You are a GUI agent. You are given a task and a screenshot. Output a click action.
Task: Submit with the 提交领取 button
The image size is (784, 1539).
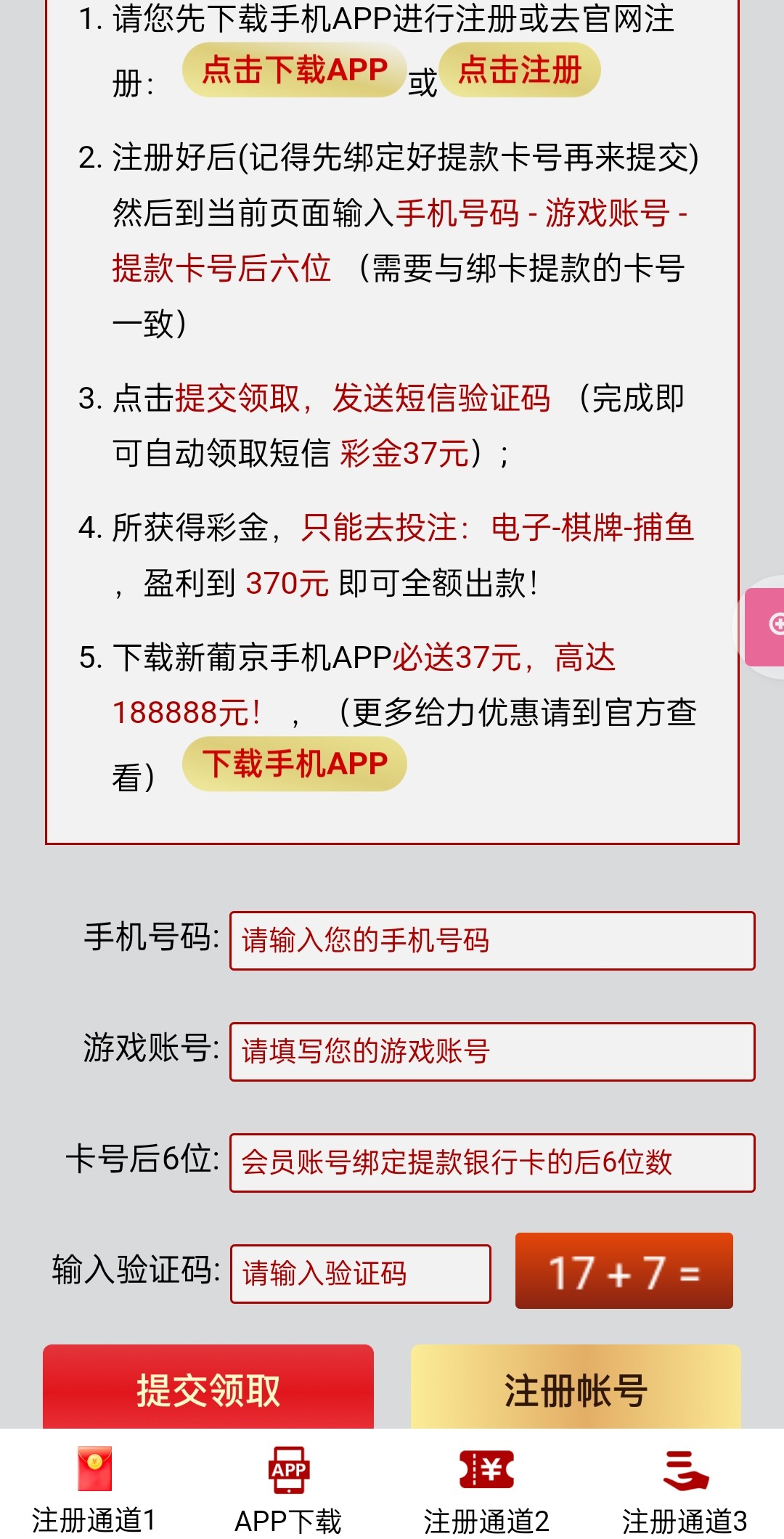click(208, 1389)
